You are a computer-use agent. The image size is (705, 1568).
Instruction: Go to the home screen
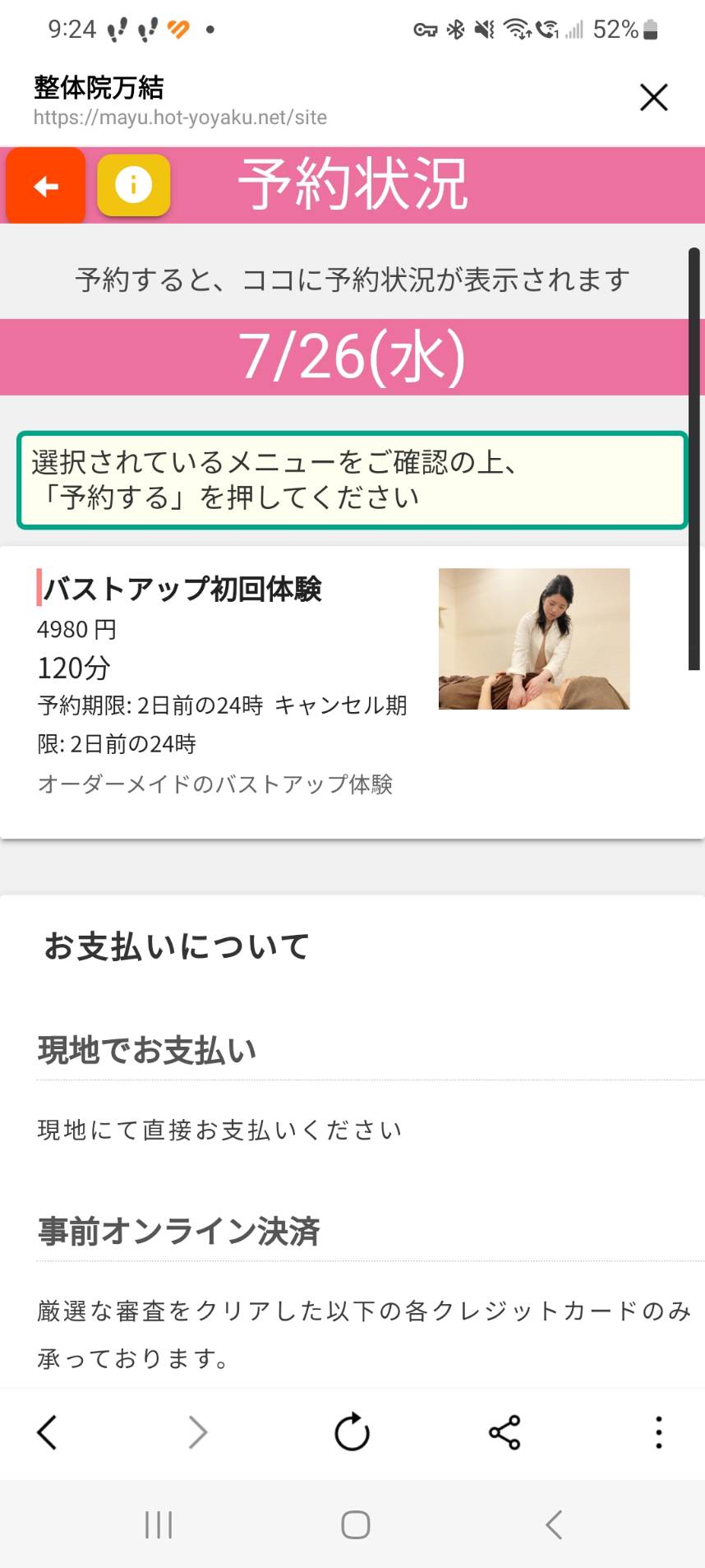(x=355, y=1524)
